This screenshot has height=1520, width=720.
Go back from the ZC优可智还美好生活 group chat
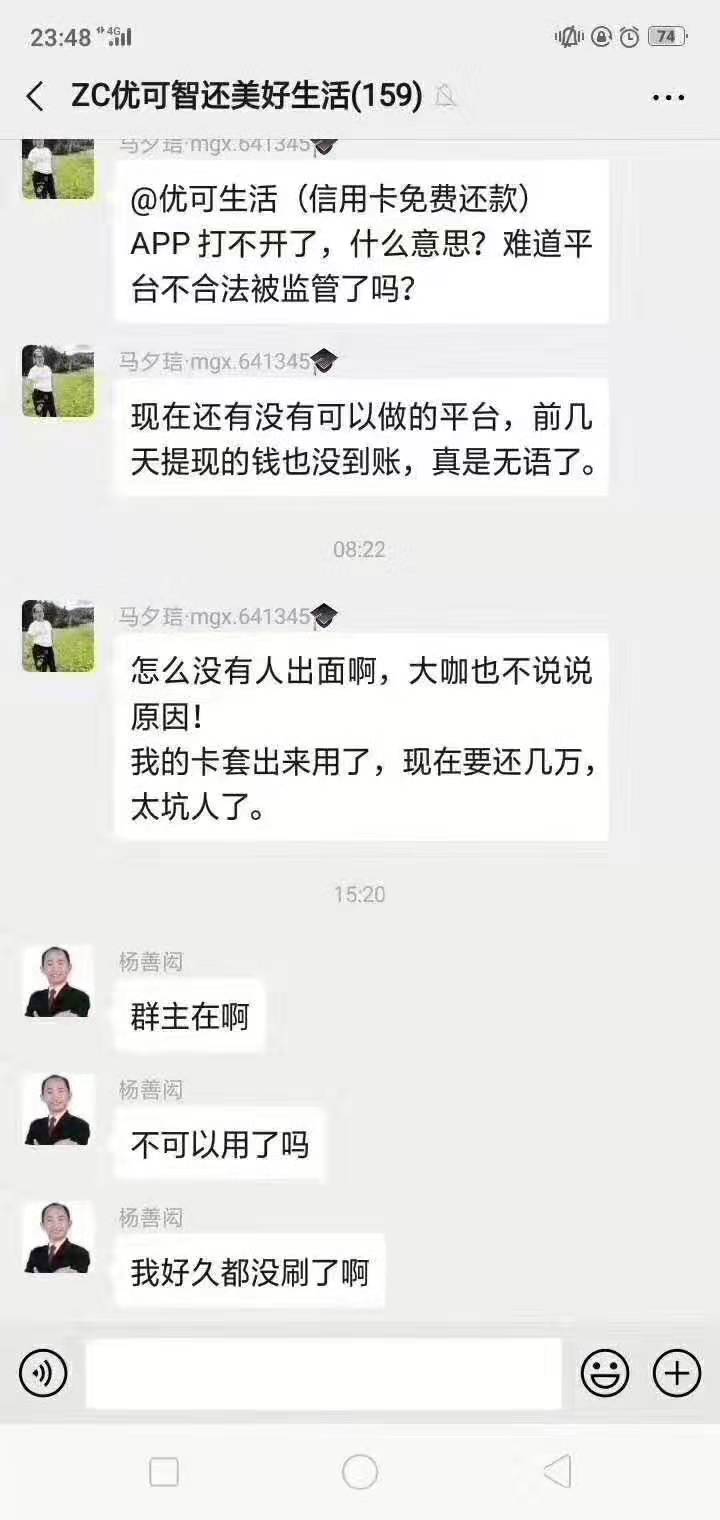pyautogui.click(x=35, y=97)
